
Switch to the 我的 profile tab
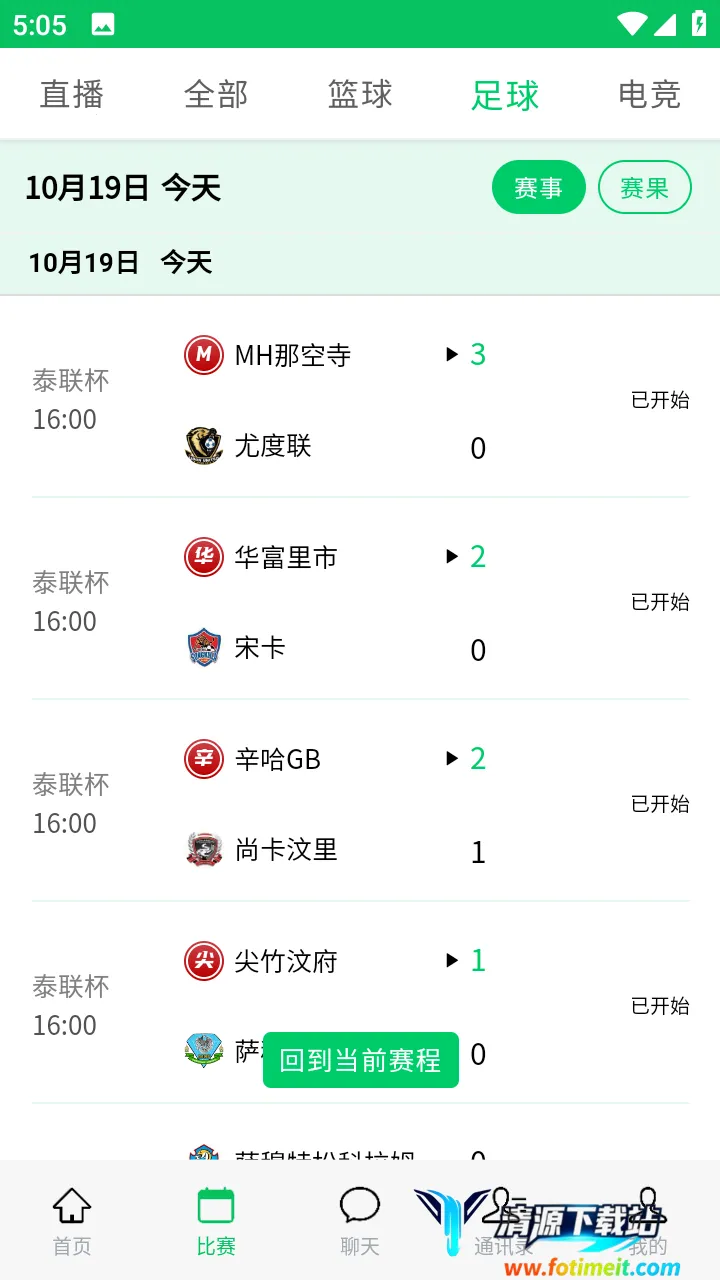coord(647,1221)
